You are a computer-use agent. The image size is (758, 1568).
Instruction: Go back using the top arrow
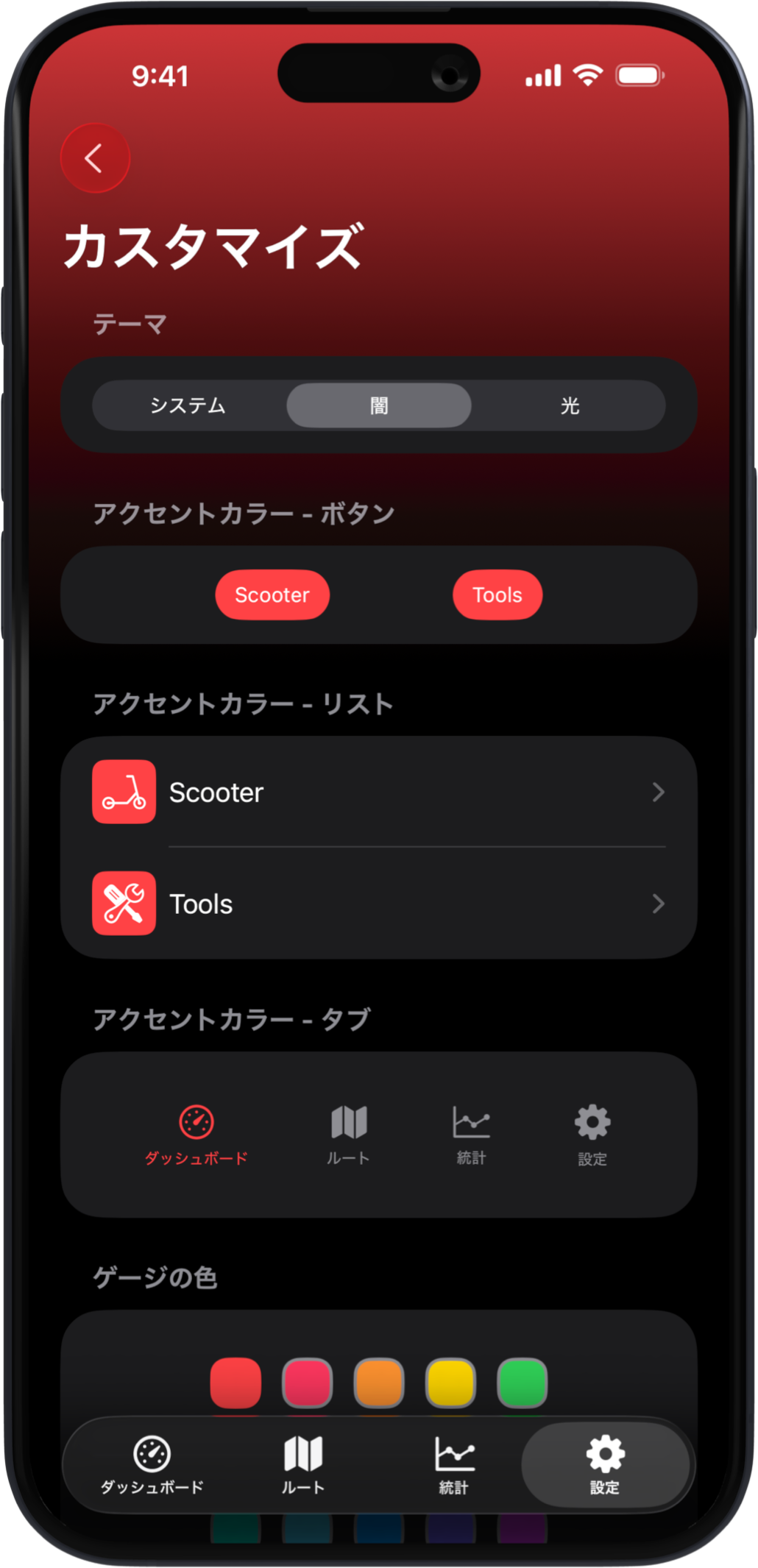pyautogui.click(x=95, y=158)
